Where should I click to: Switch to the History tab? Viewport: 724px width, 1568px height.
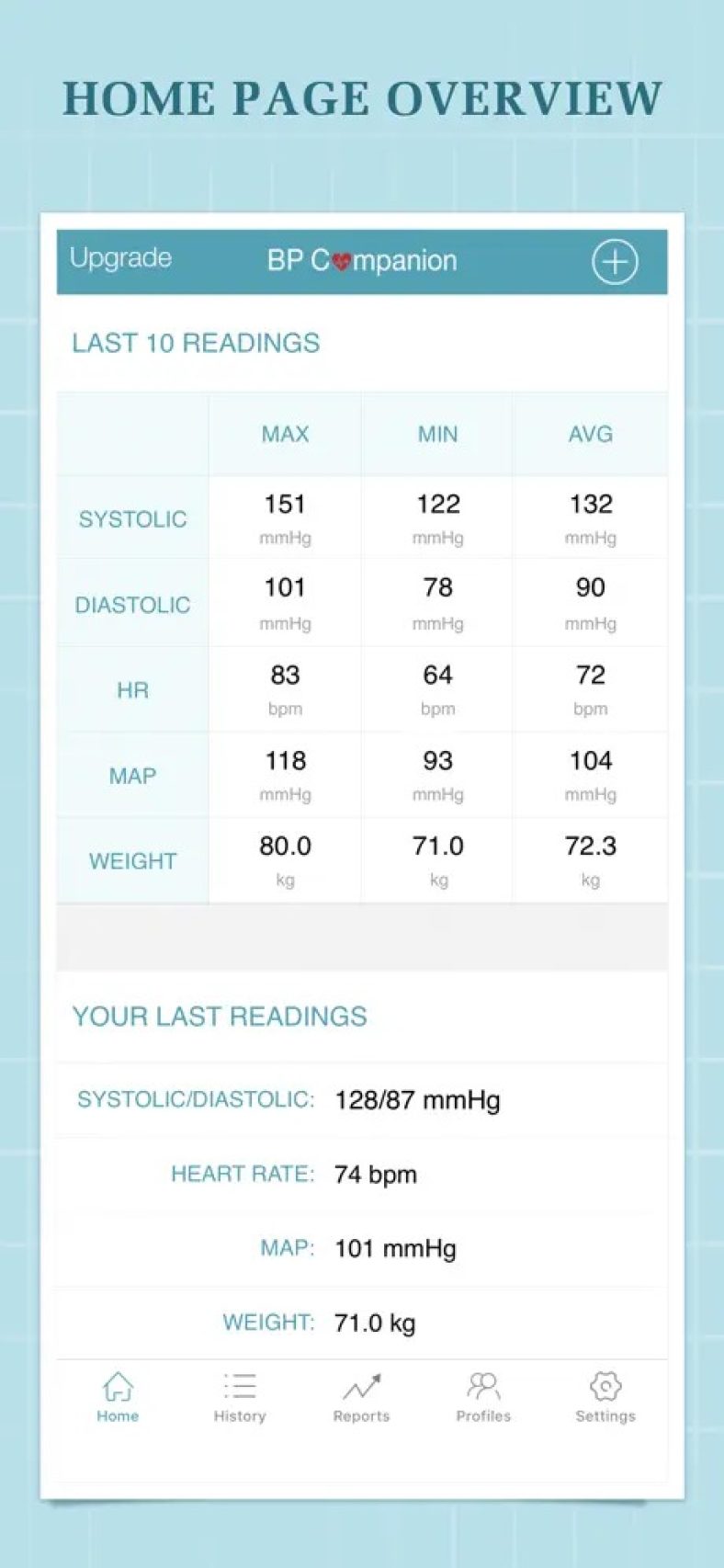(239, 1397)
